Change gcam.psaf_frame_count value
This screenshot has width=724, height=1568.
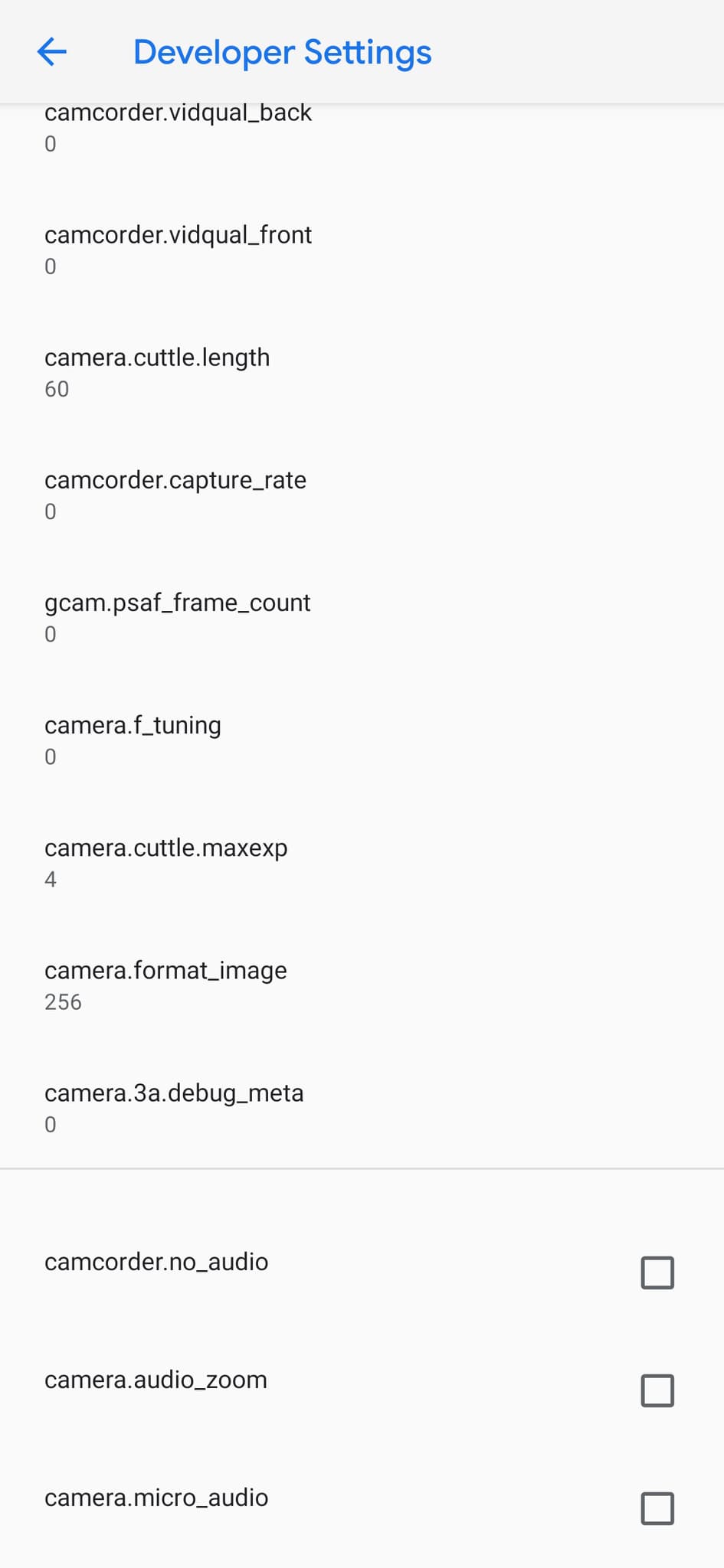pos(177,617)
